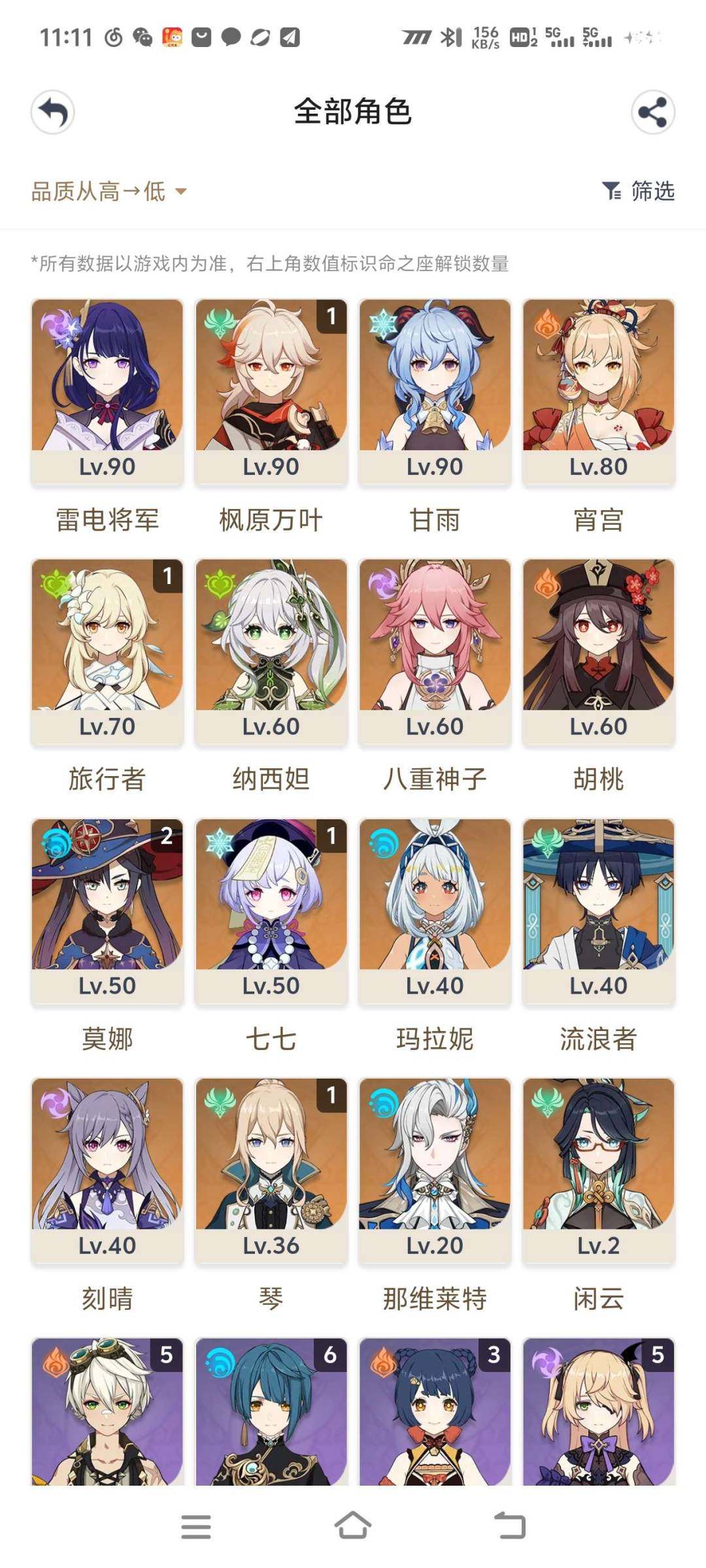This screenshot has height=1568, width=706.
Task: Expand the sort order arrow next to 品质从高→低
Action: pyautogui.click(x=181, y=191)
